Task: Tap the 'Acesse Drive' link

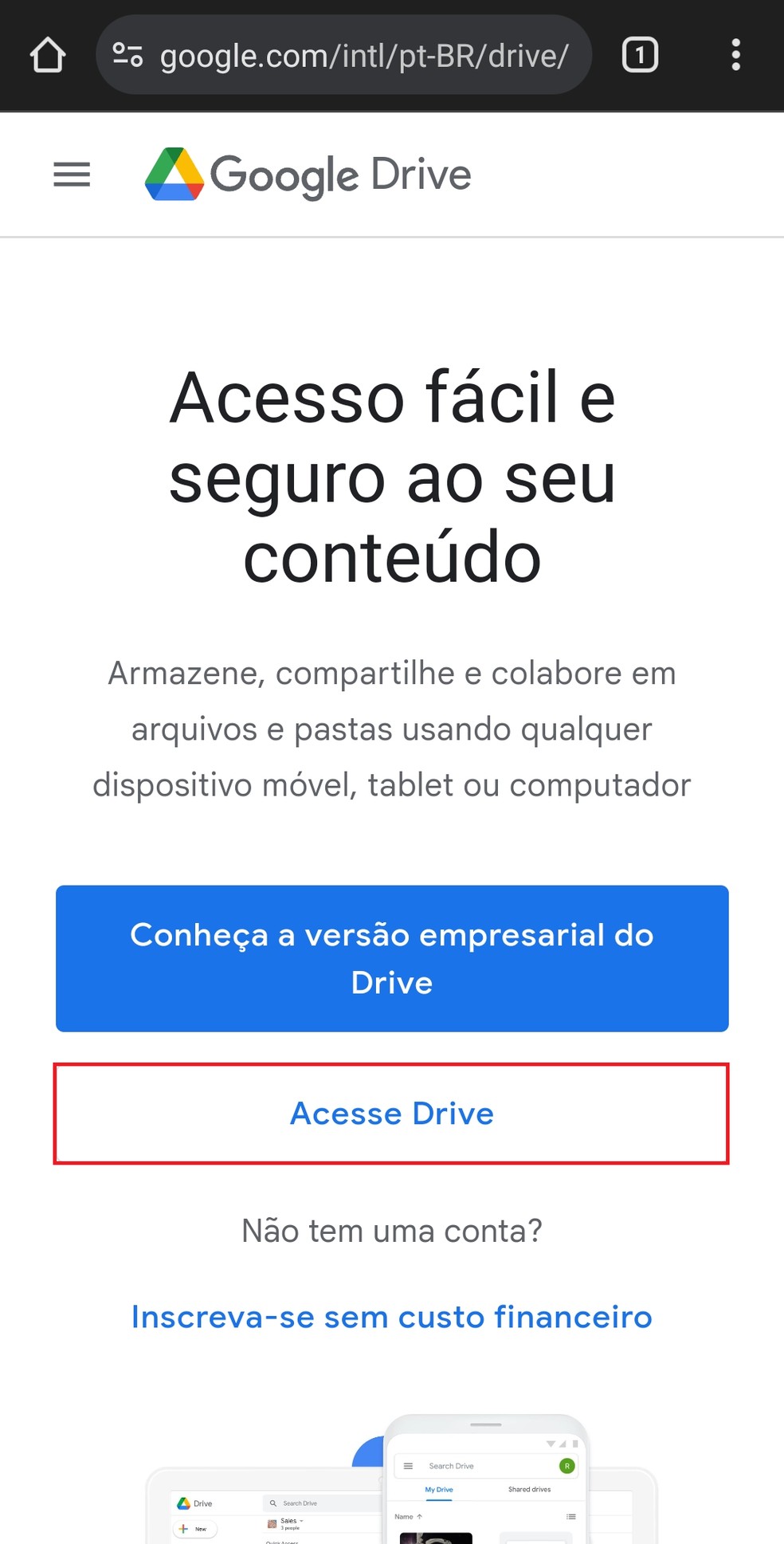Action: [x=391, y=1114]
